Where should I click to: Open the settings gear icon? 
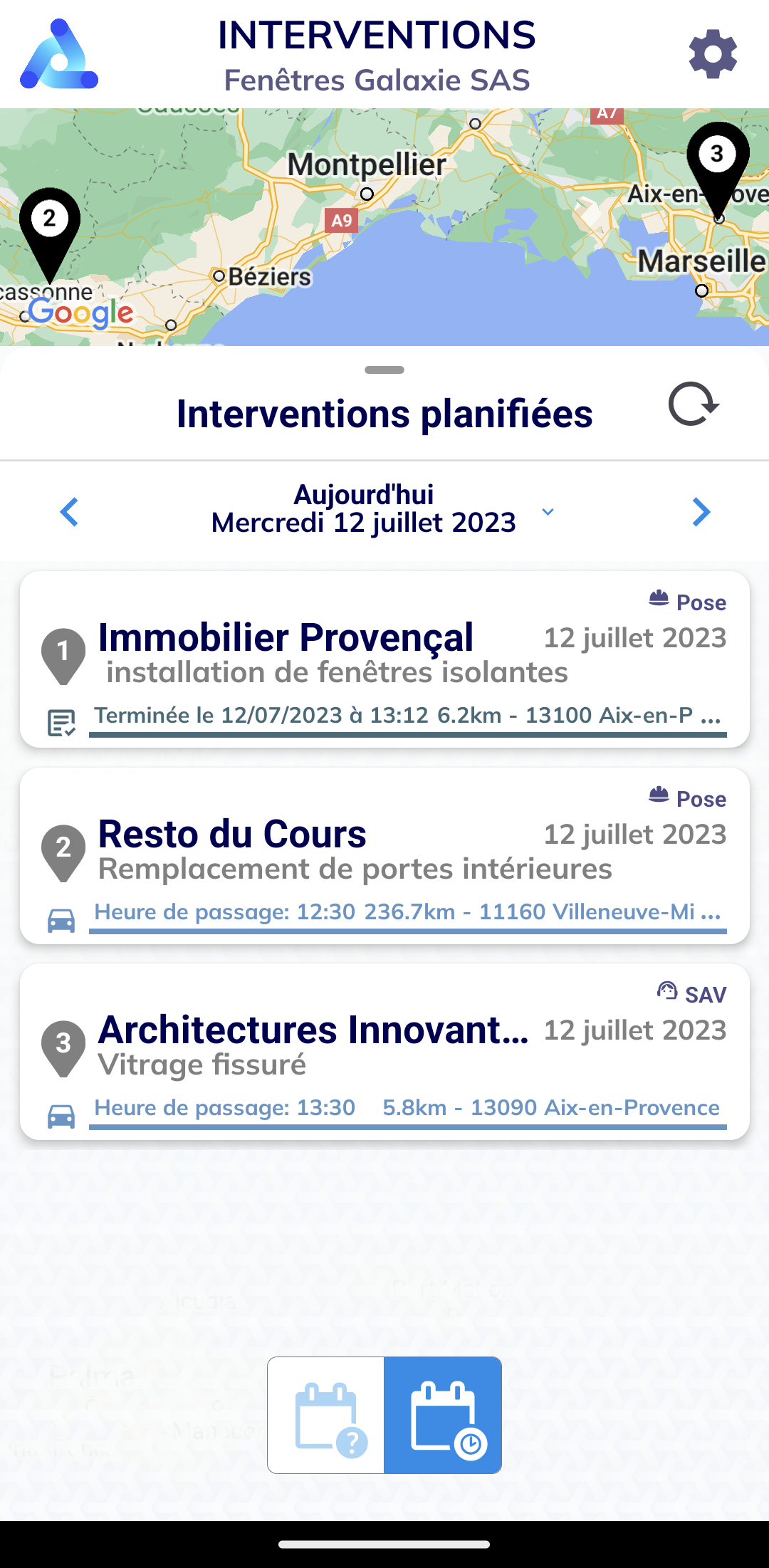point(713,53)
